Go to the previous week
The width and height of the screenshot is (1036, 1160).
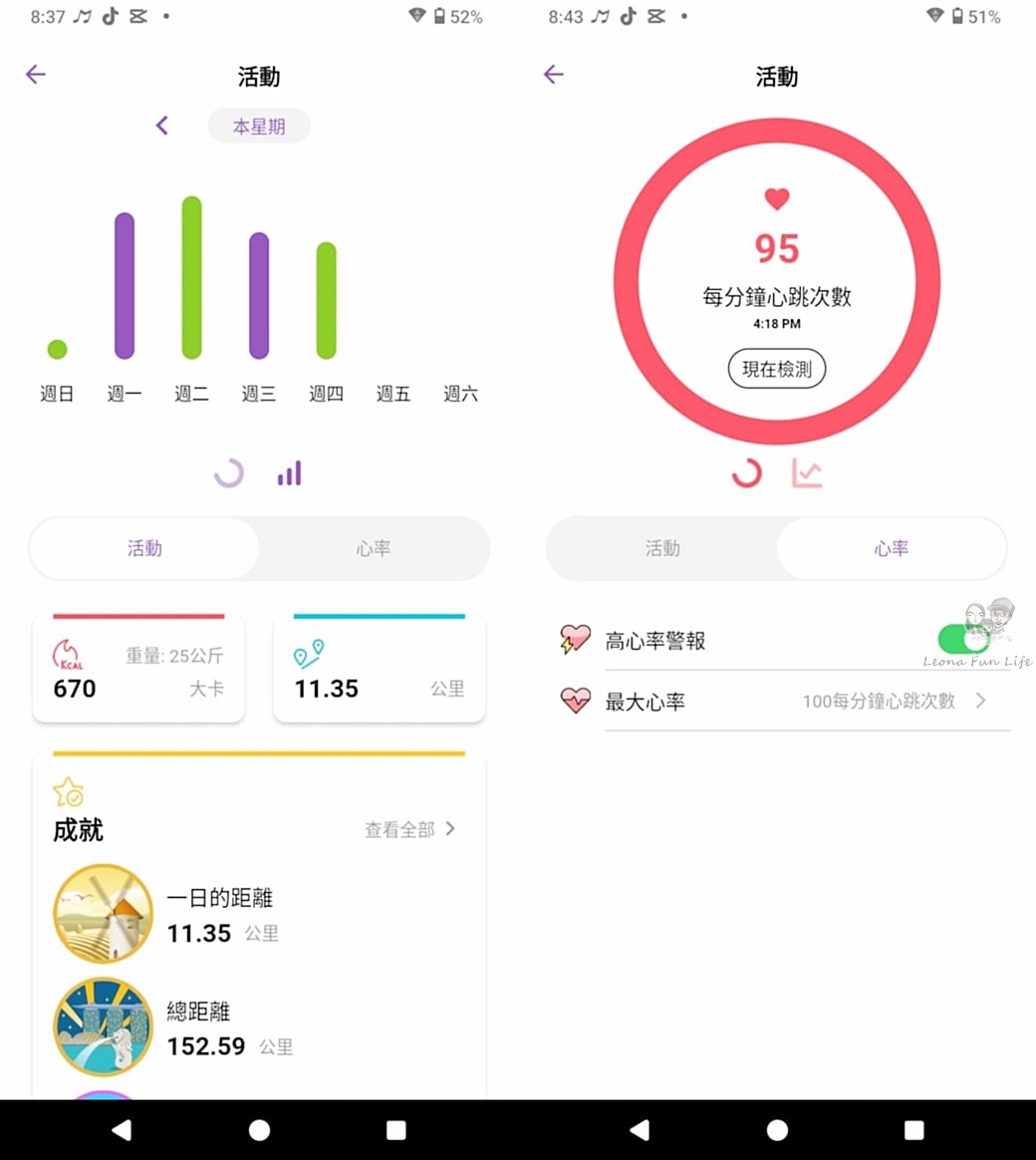click(162, 126)
